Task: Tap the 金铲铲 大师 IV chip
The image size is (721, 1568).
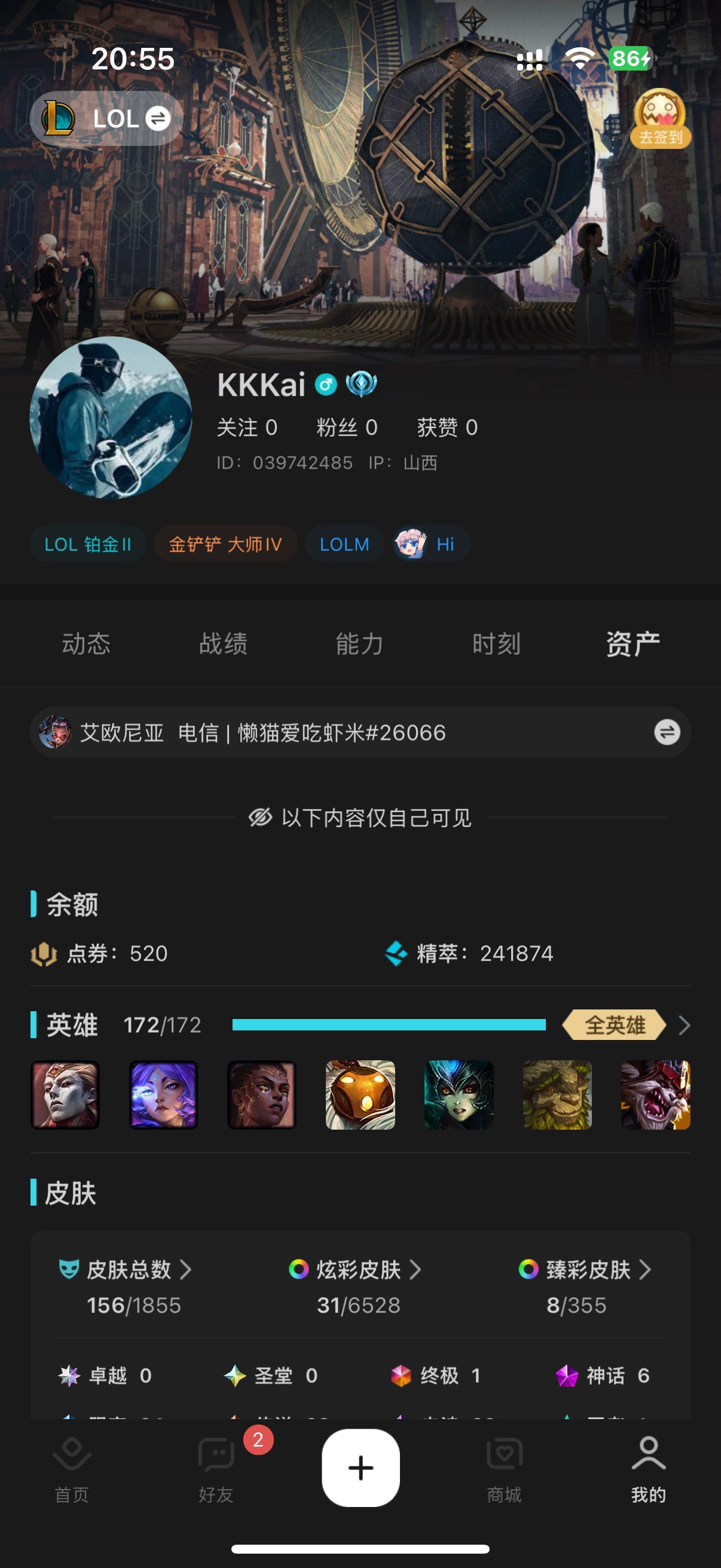Action: click(x=225, y=544)
